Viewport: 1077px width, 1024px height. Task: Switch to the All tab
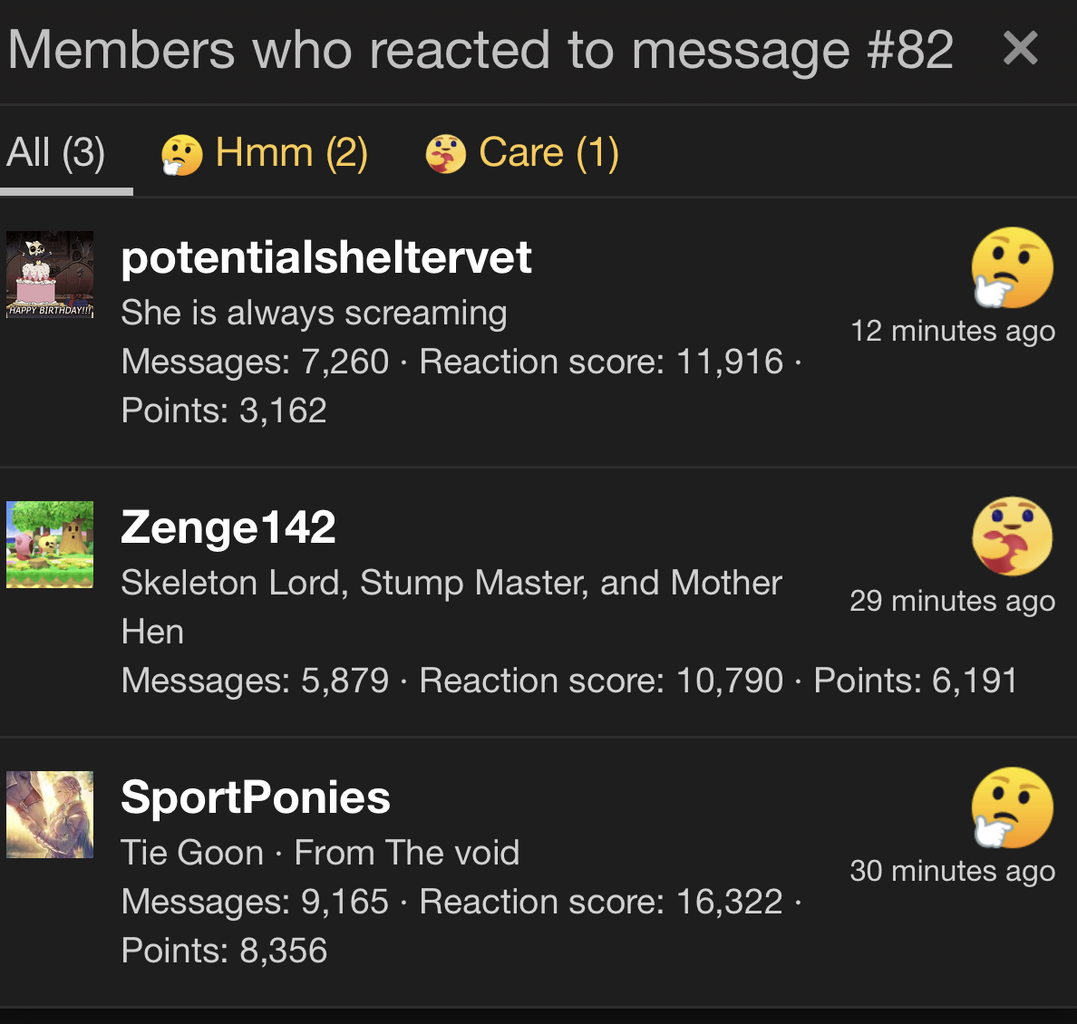click(56, 154)
